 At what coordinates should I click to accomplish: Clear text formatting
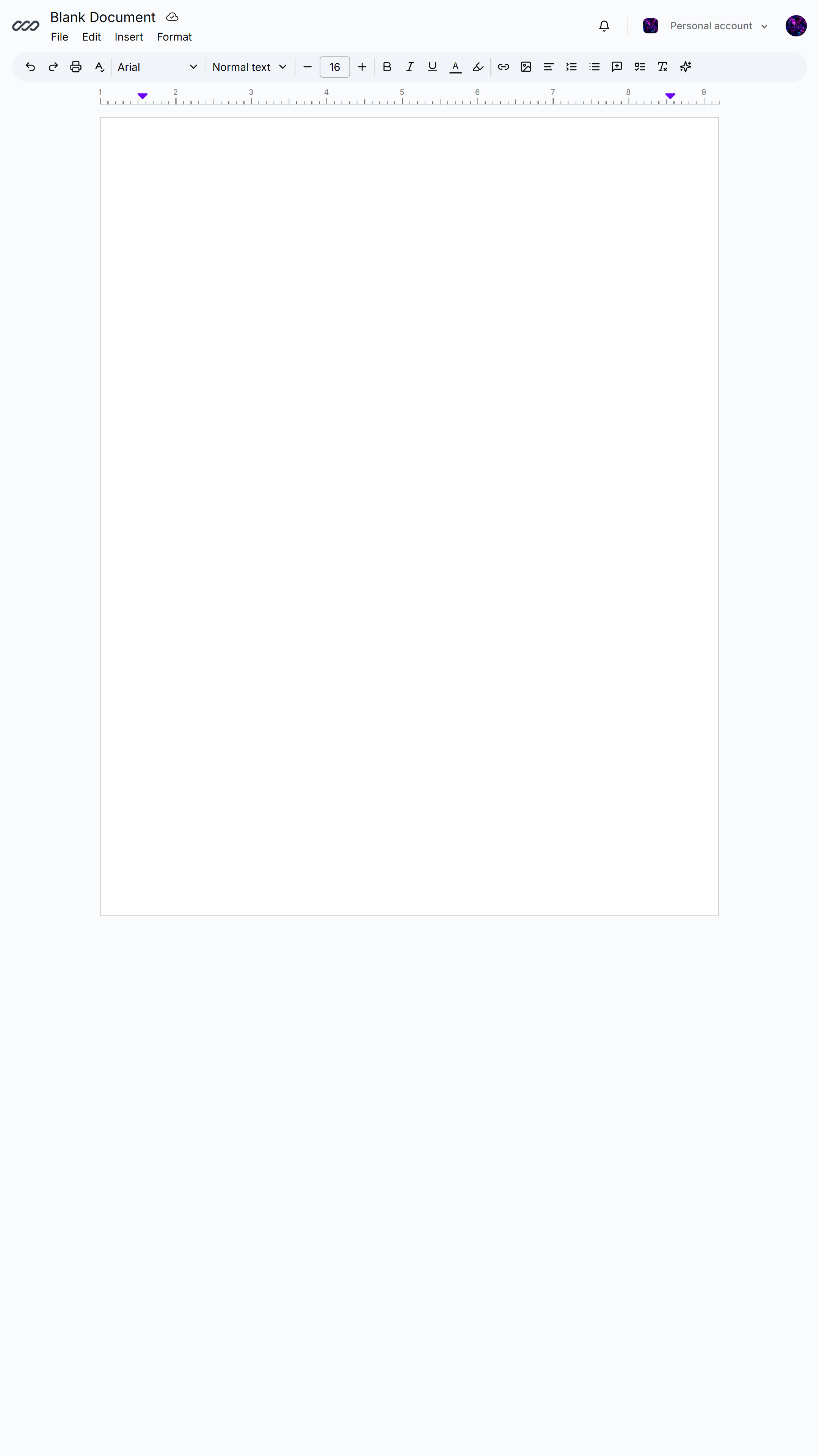point(662,67)
